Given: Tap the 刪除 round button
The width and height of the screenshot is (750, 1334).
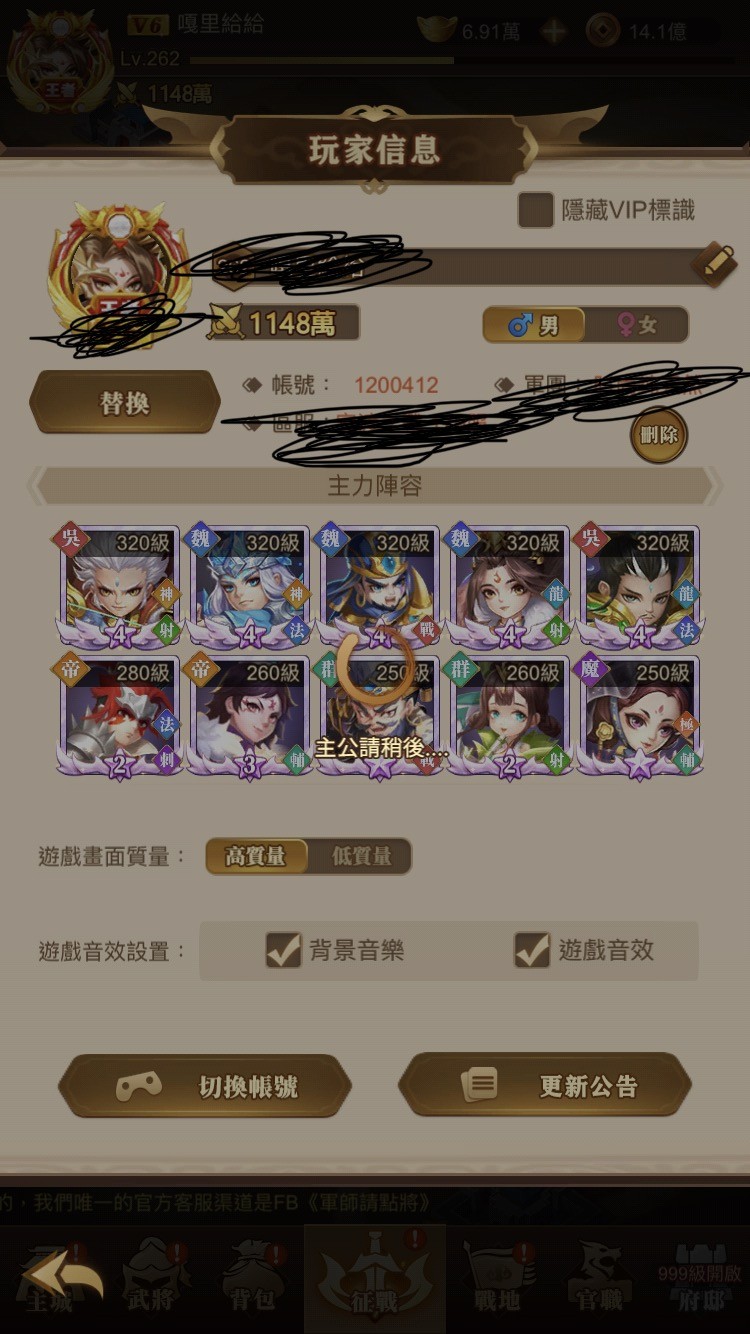Looking at the screenshot, I should tap(658, 435).
